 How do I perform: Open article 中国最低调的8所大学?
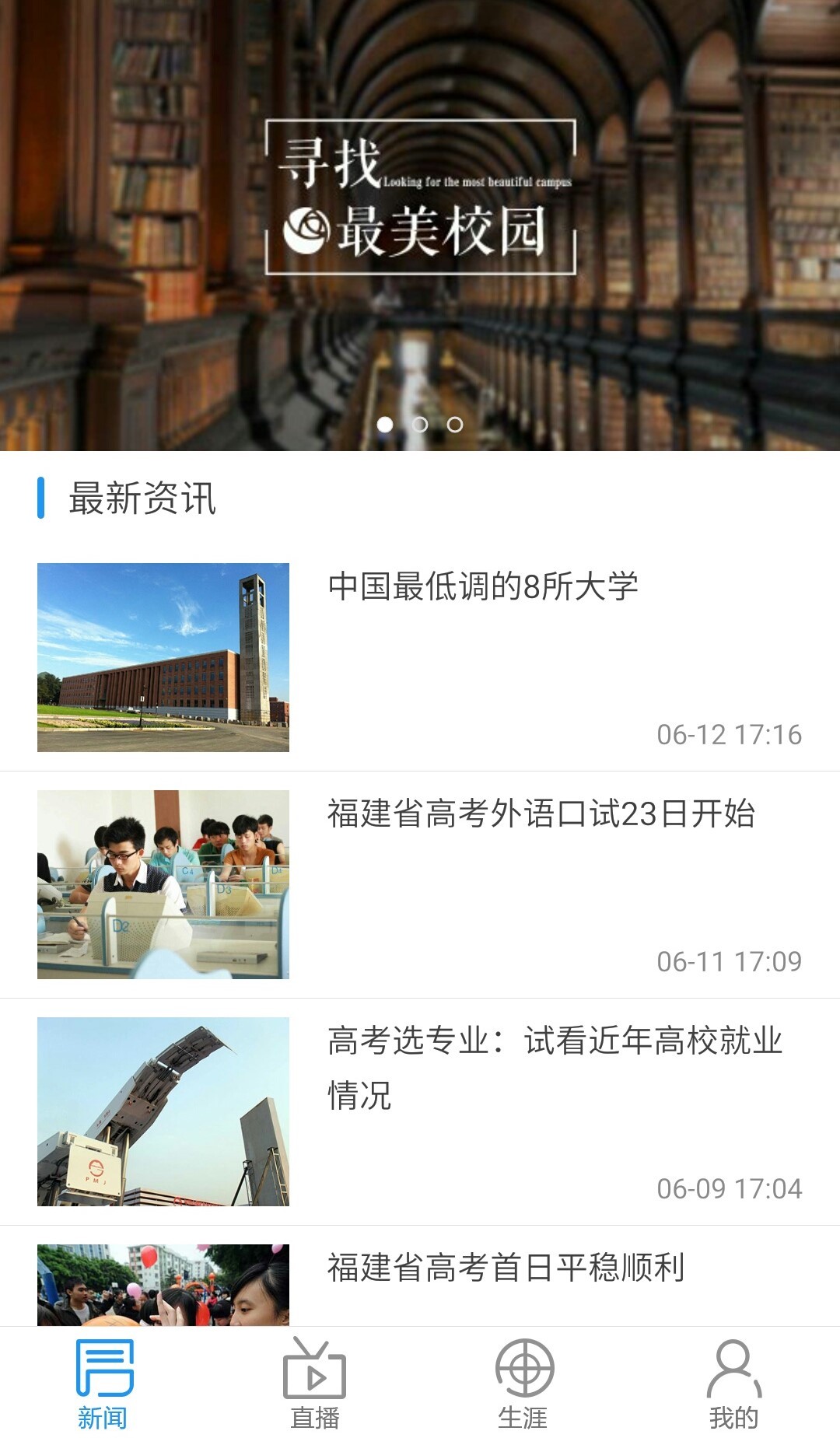482,586
